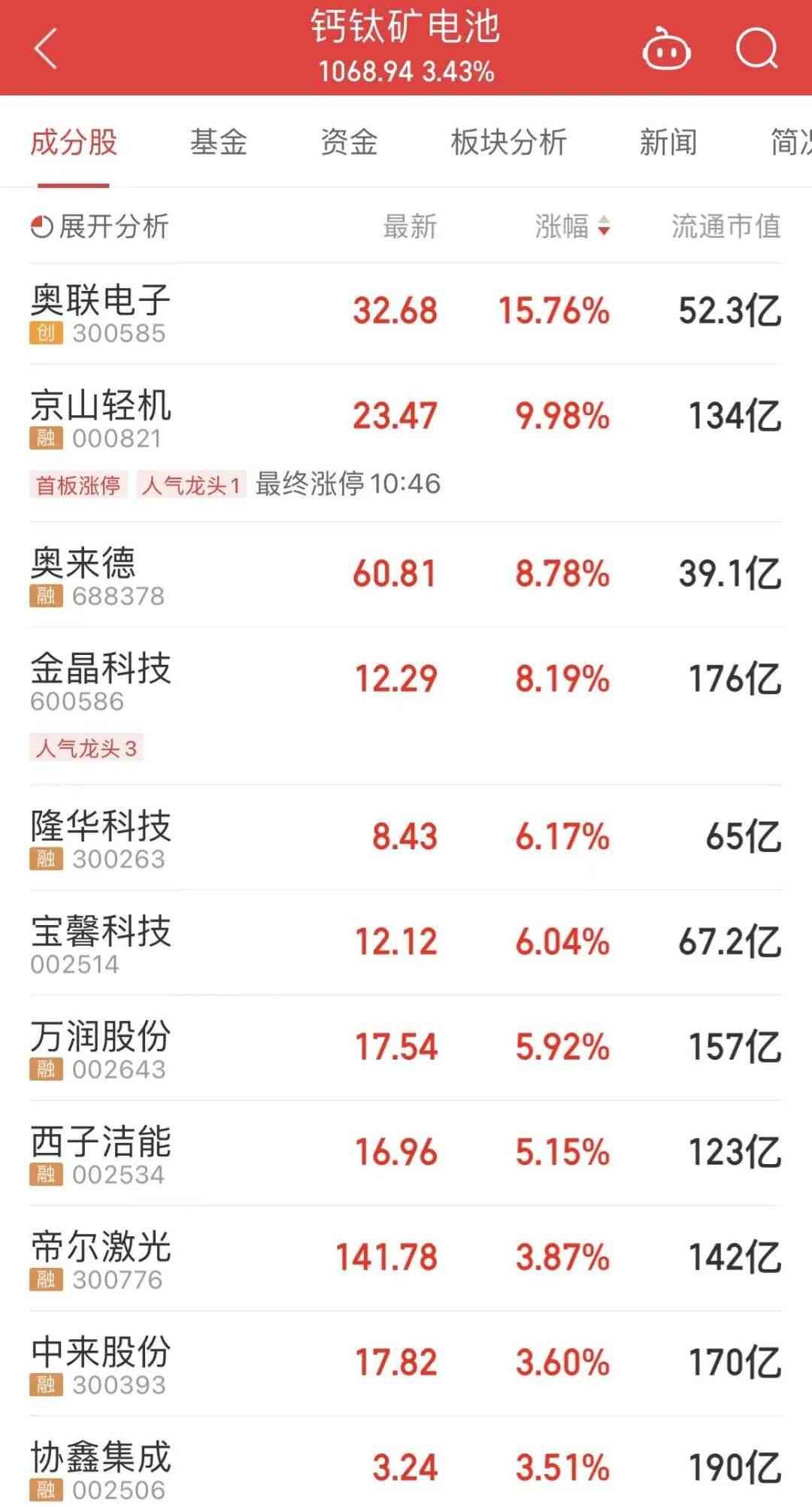Switch to the 资金 tab
The width and height of the screenshot is (812, 1507).
point(349,142)
